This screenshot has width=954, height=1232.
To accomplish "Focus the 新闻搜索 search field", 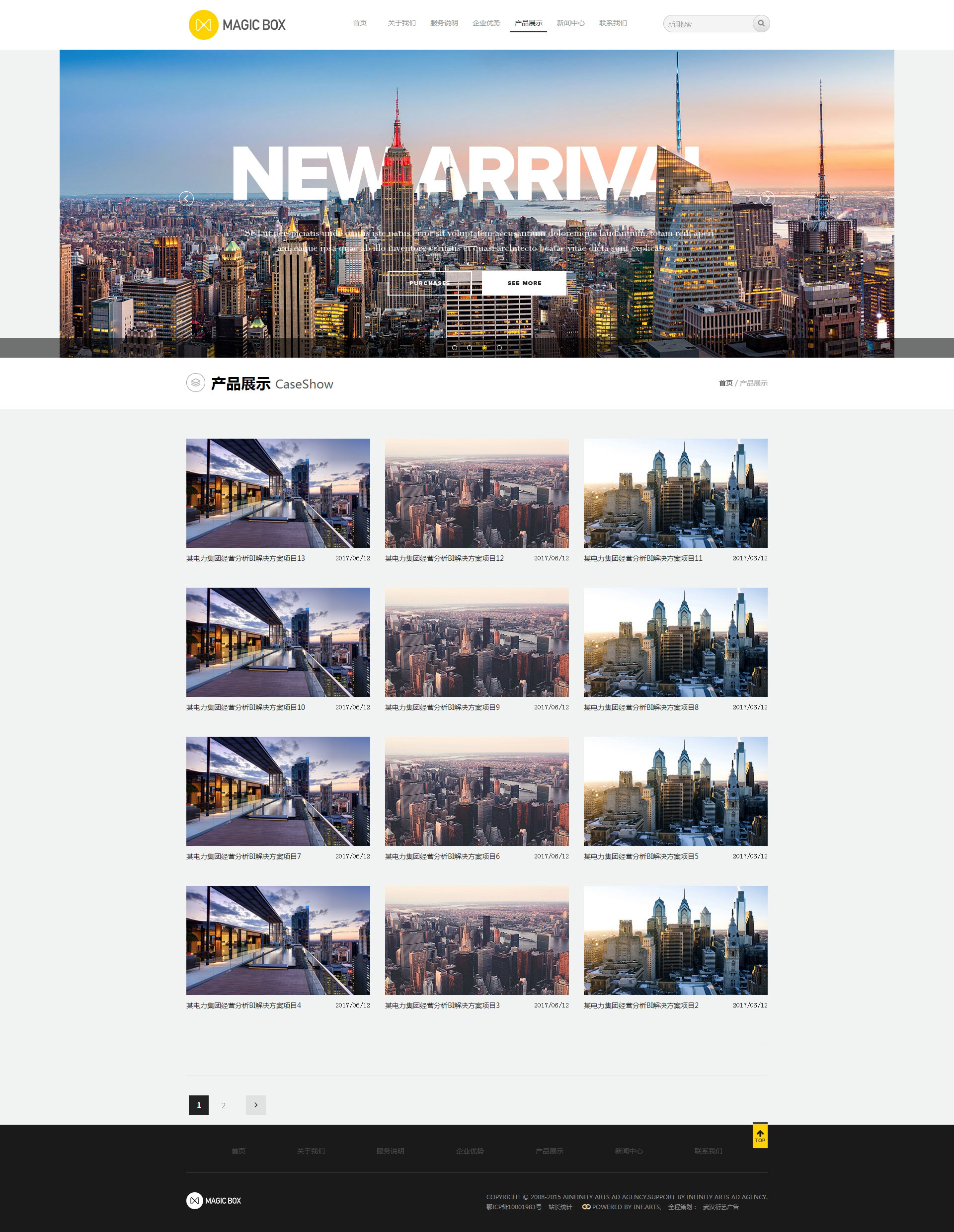I will (708, 24).
